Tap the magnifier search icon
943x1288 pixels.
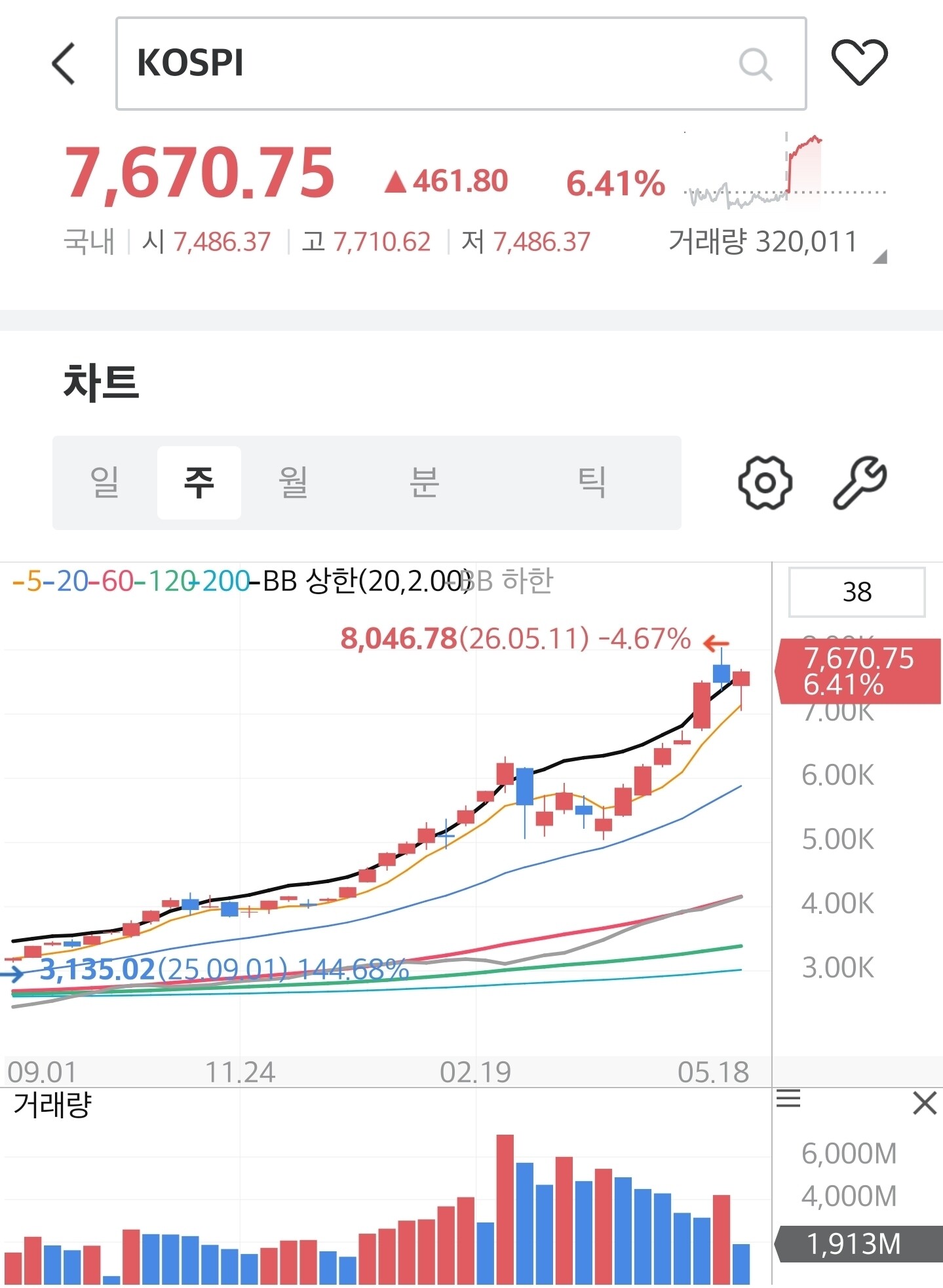pos(755,64)
